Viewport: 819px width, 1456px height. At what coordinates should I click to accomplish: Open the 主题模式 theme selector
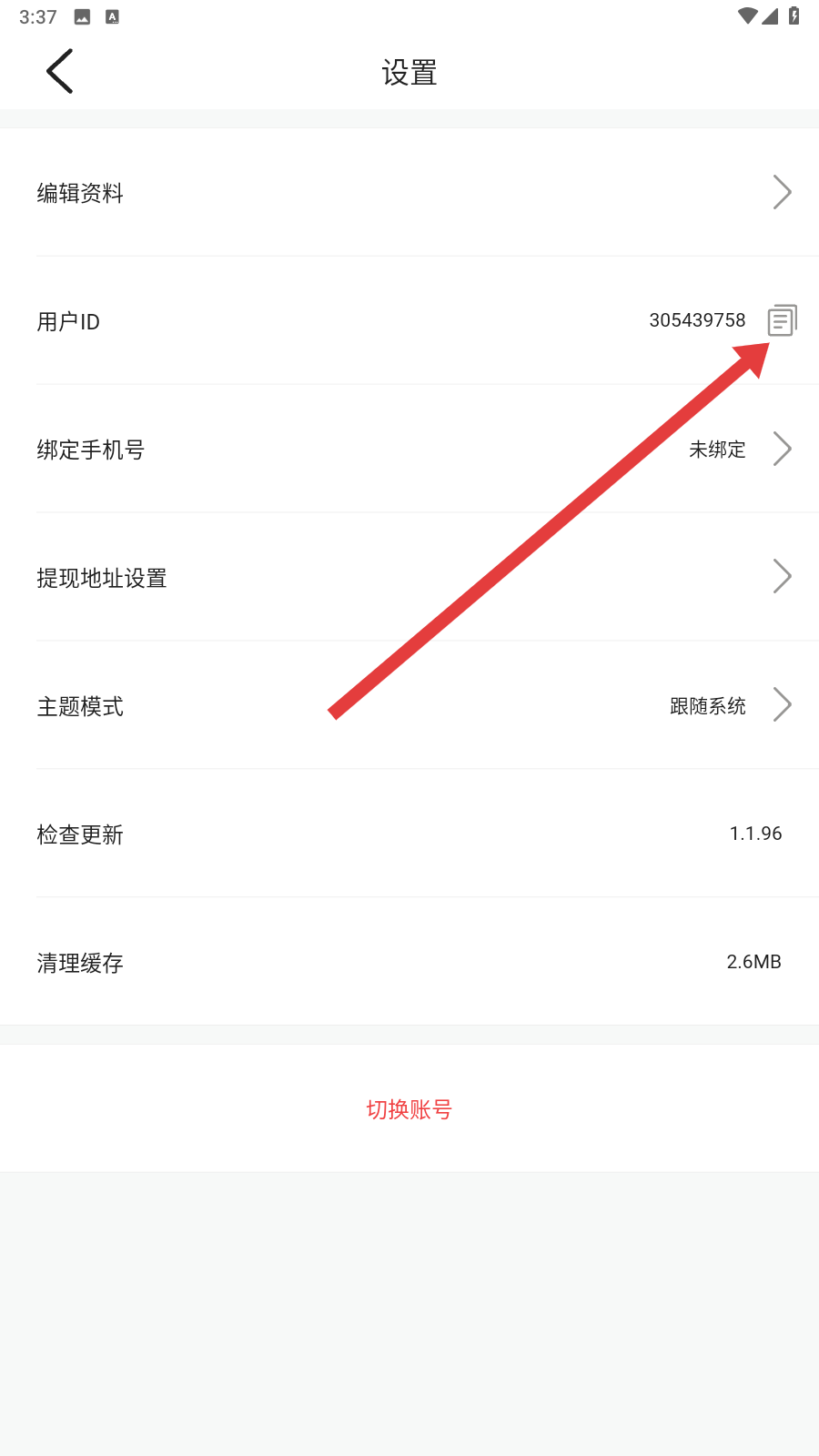(783, 704)
